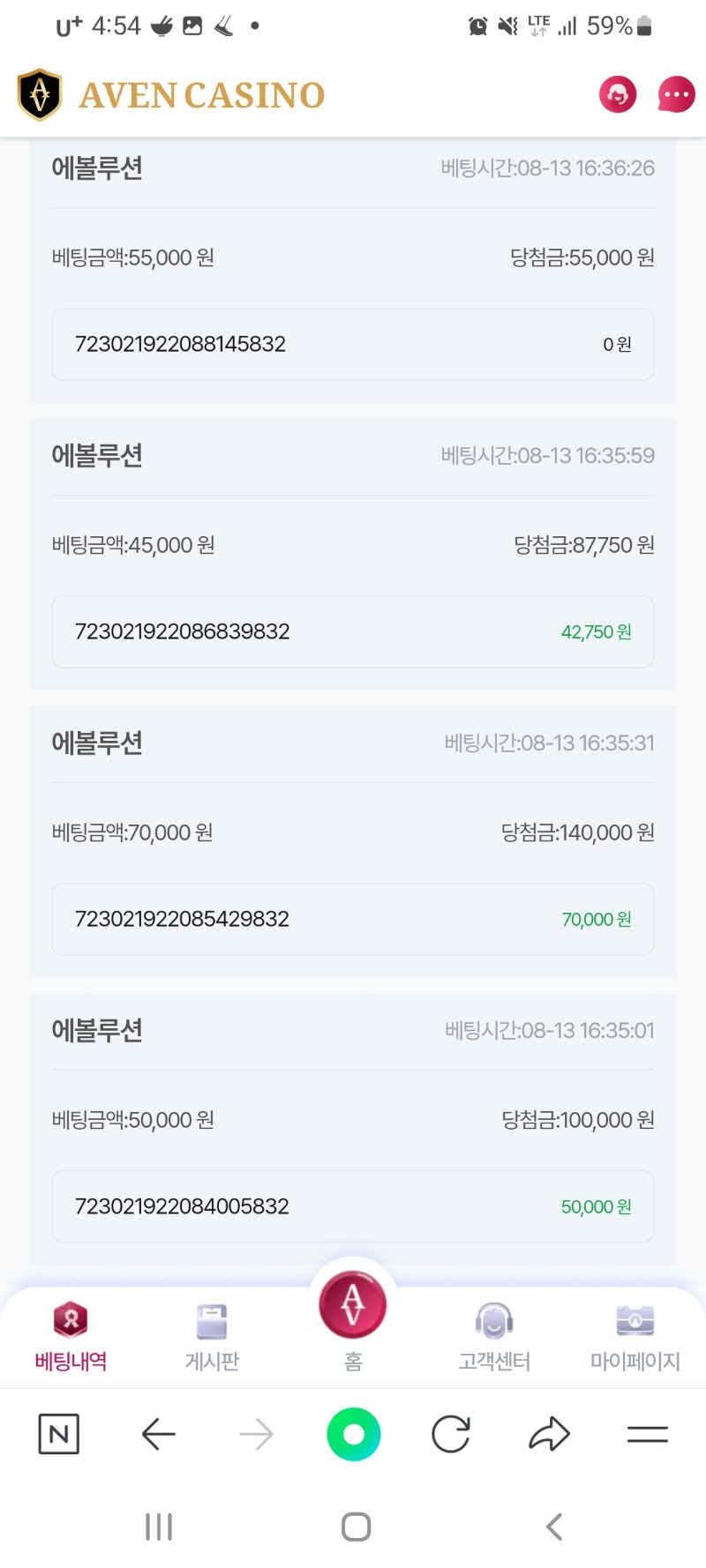Open system recent apps
Image resolution: width=706 pixels, height=1568 pixels.
coord(159,1527)
